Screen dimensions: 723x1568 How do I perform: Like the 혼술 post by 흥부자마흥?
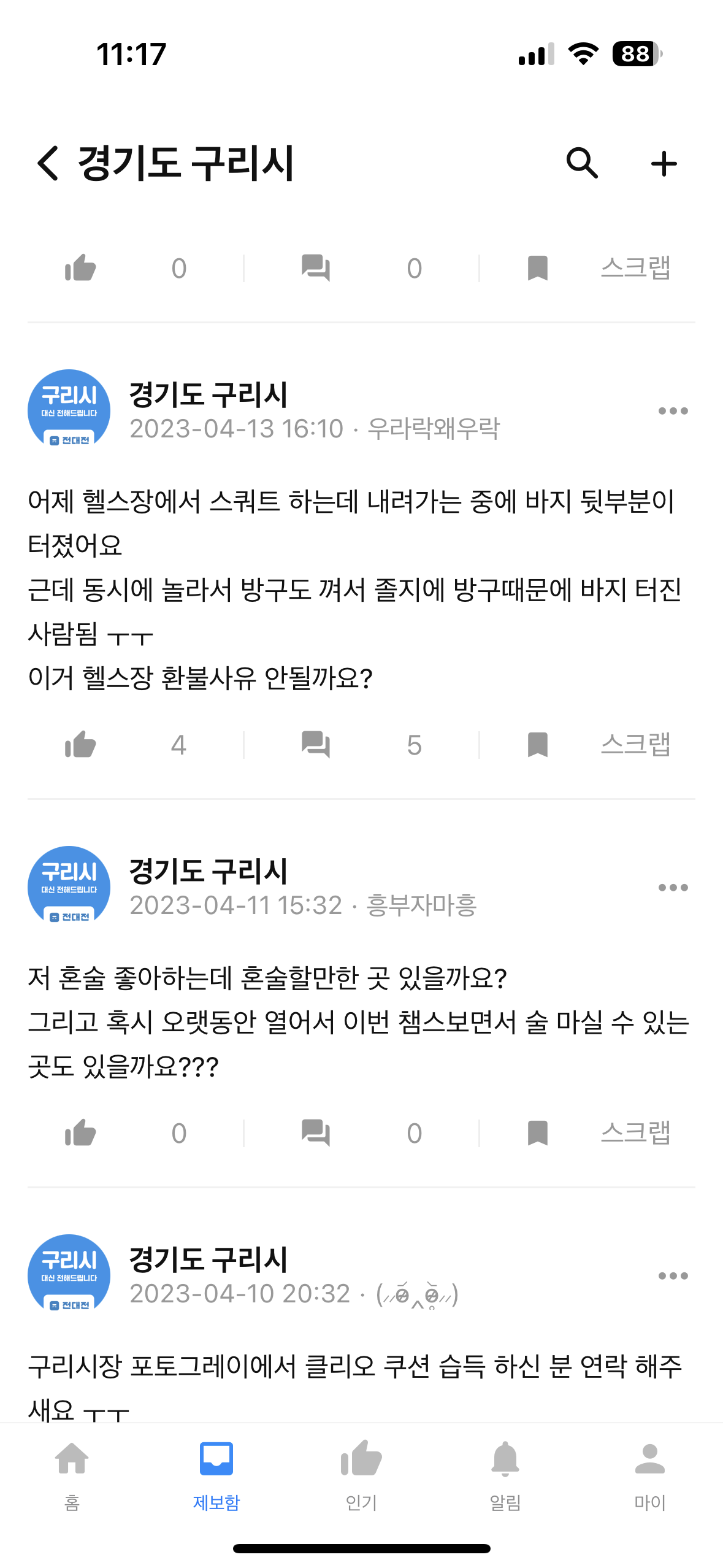point(81,1132)
